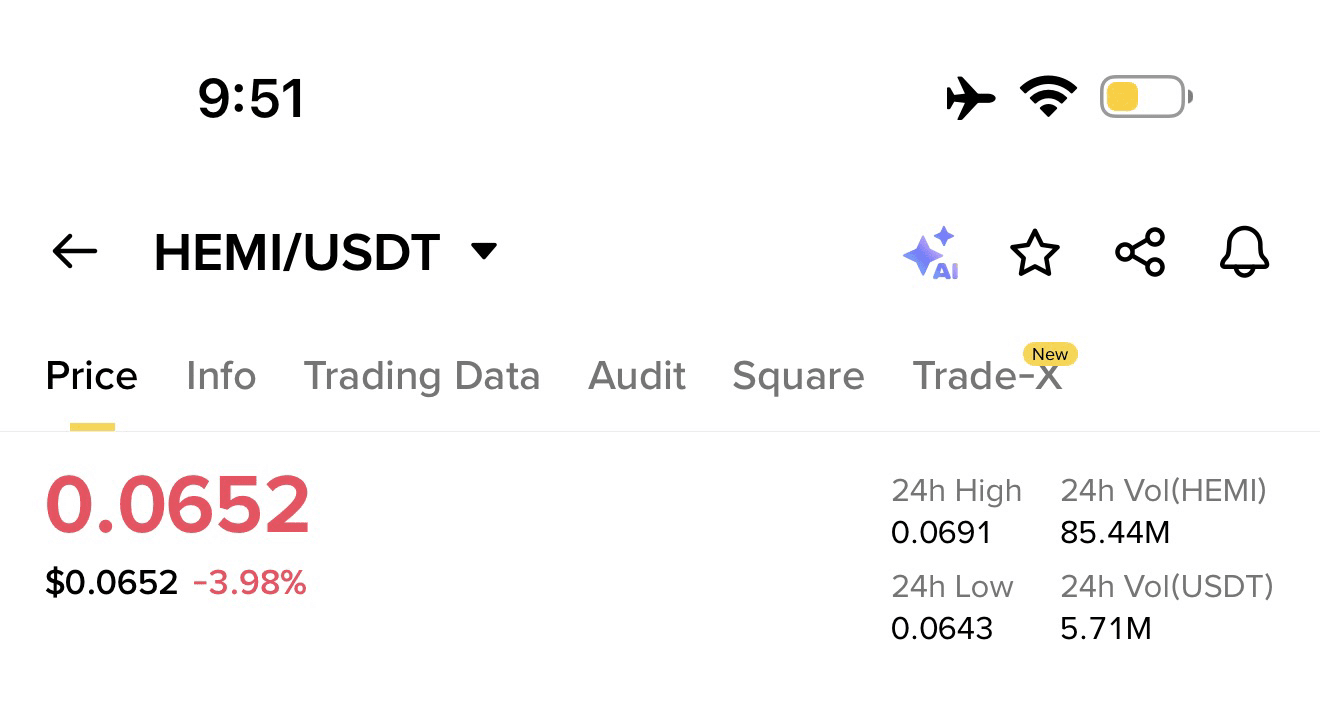Open the Audit tab
Viewport: 1320px width, 721px height.
637,377
